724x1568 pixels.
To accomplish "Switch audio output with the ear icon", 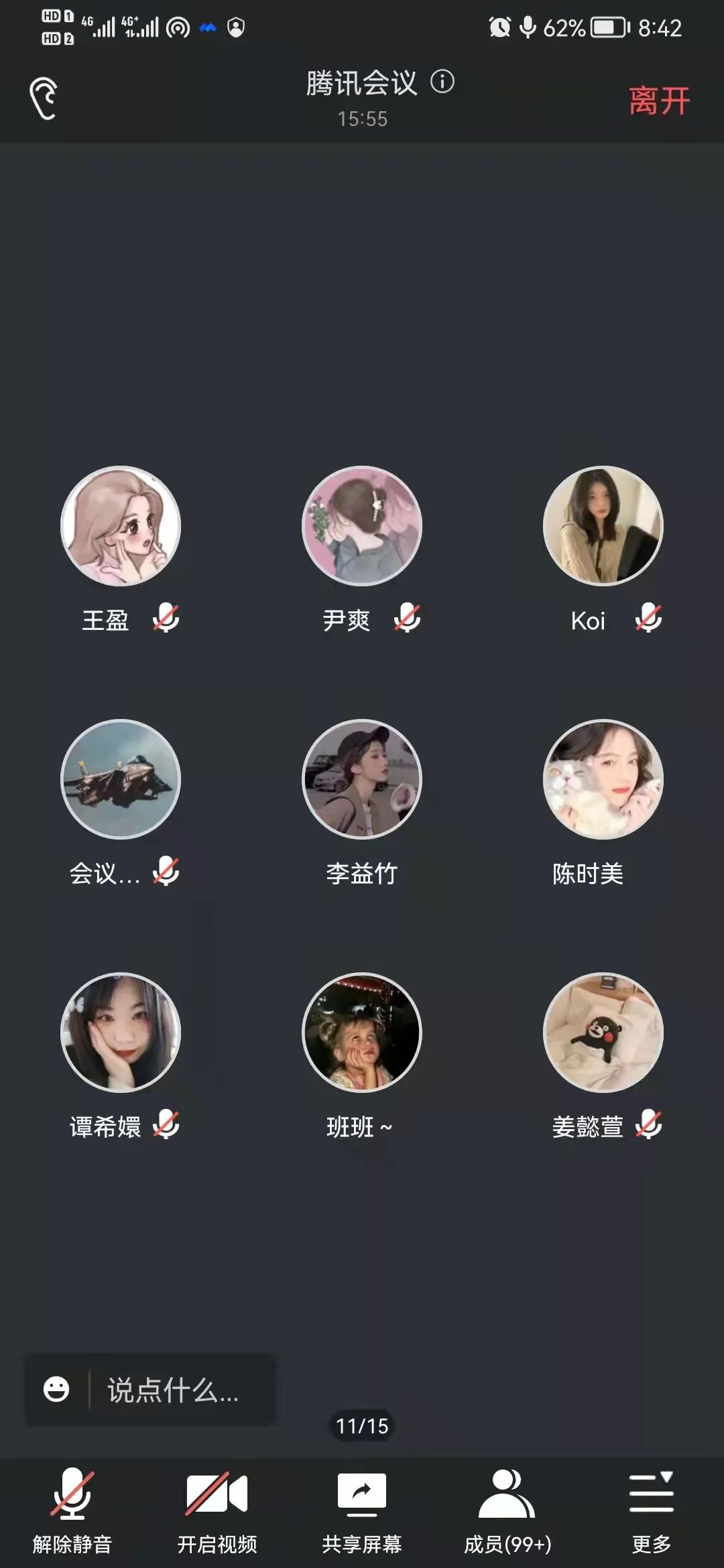I will coord(44,99).
